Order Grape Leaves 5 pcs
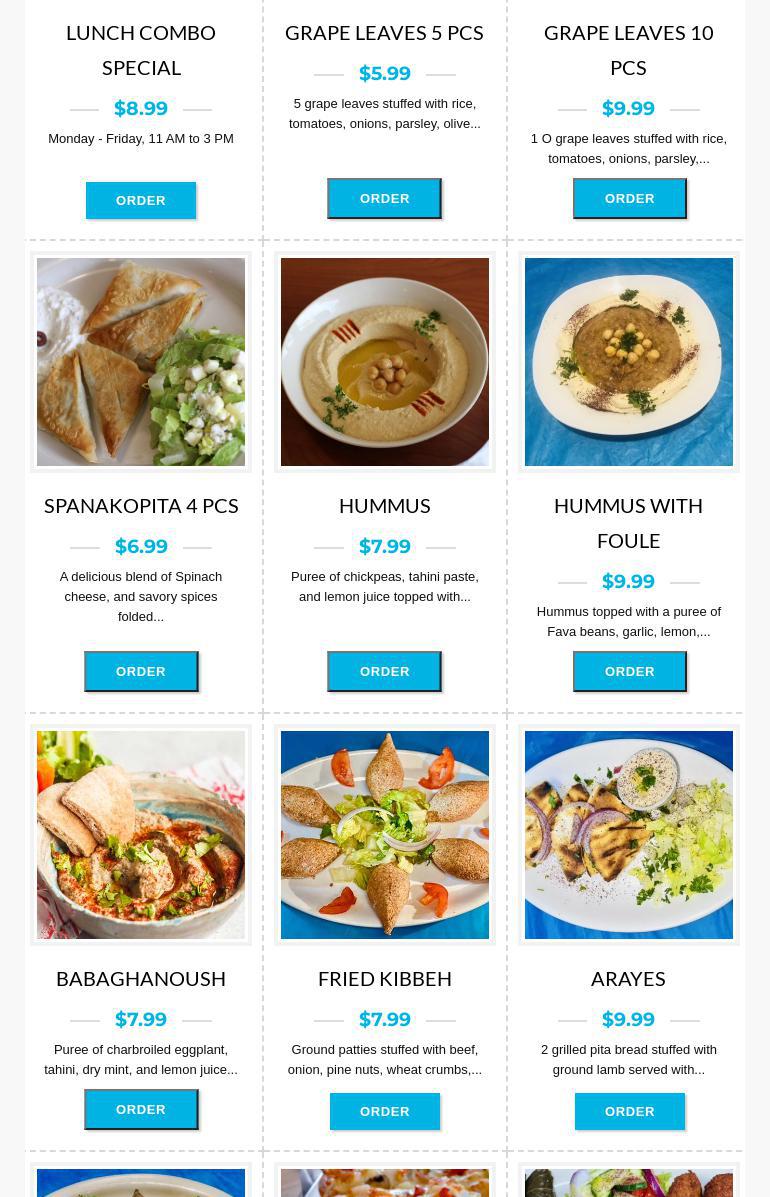 pos(384,199)
